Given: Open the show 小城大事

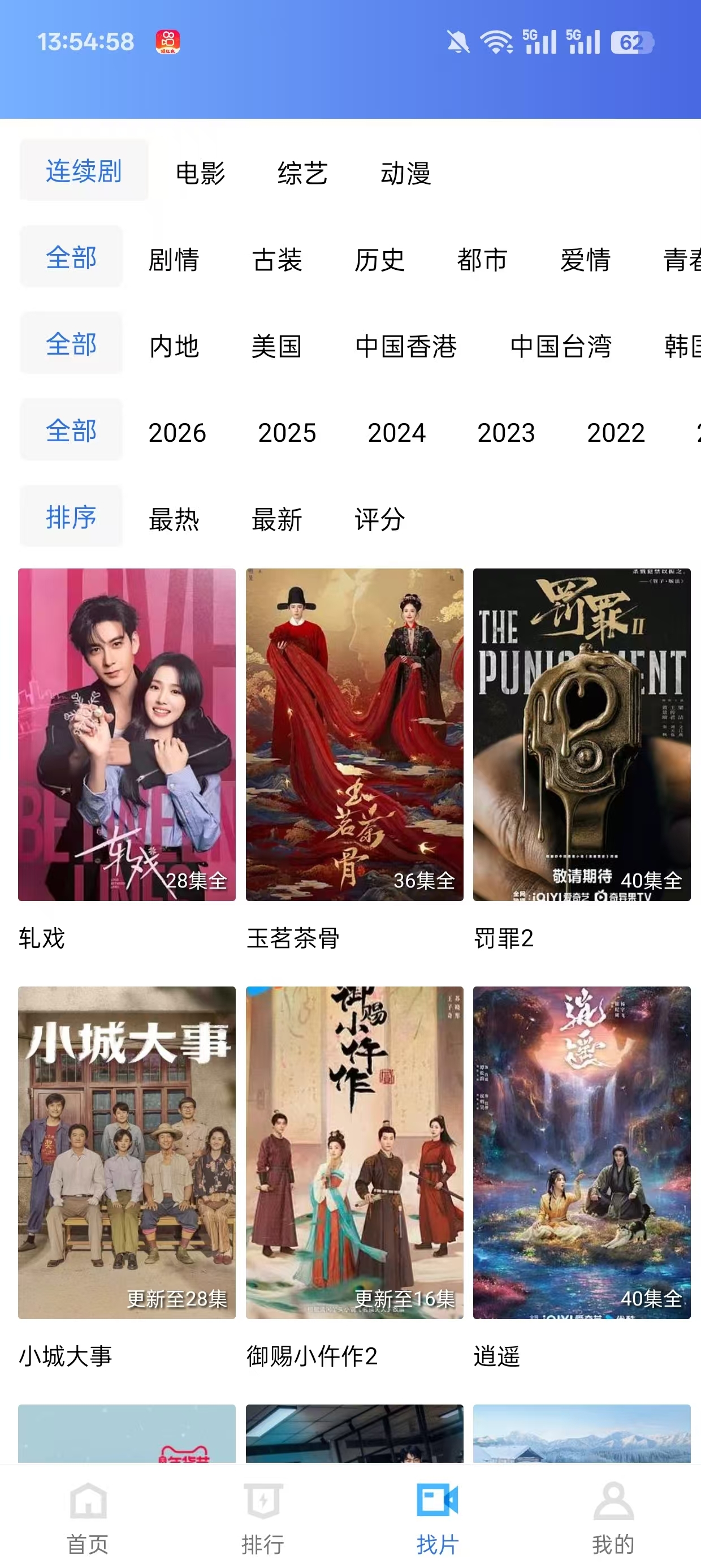Looking at the screenshot, I should click(x=127, y=1152).
